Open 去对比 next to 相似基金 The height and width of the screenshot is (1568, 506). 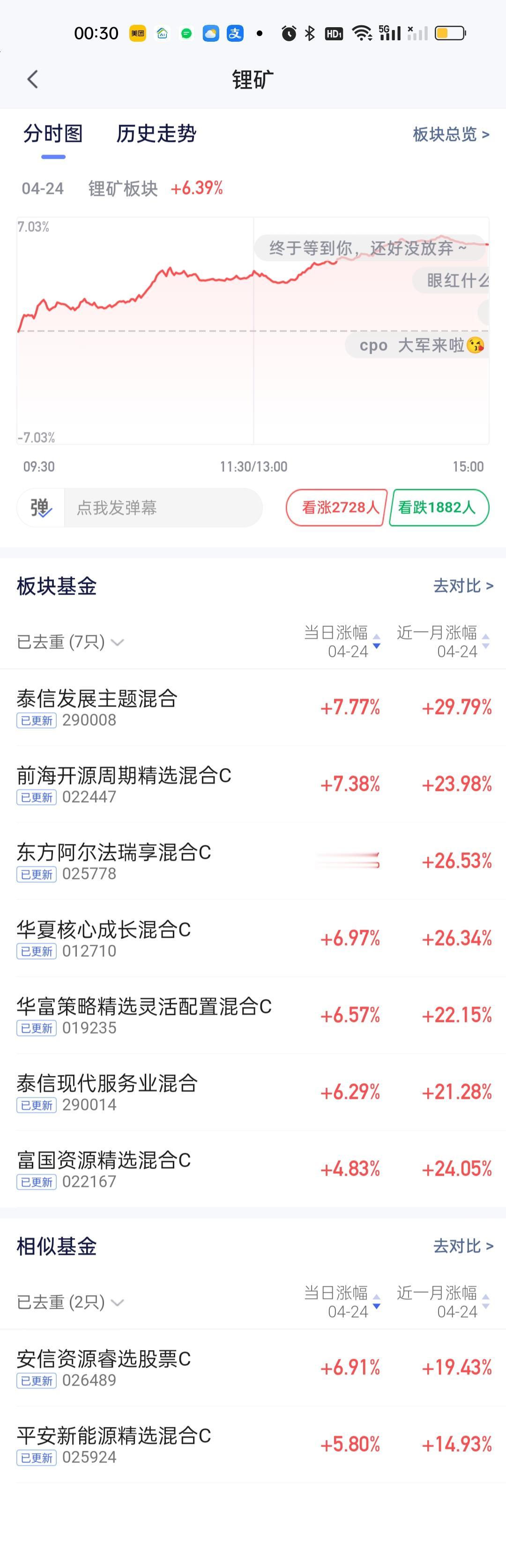[463, 1246]
